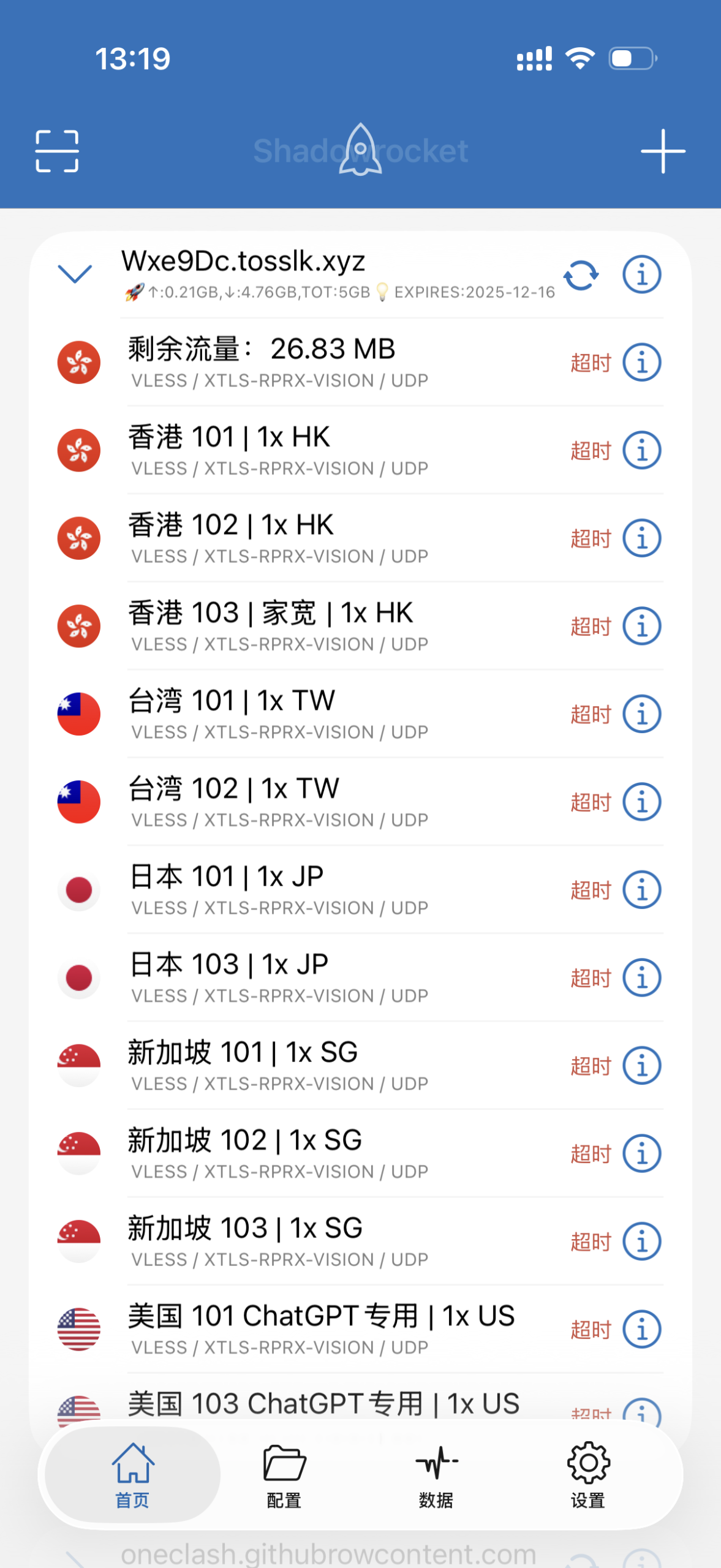
Task: Connect via the 日本 101 | 1x JP node
Action: pyautogui.click(x=306, y=889)
